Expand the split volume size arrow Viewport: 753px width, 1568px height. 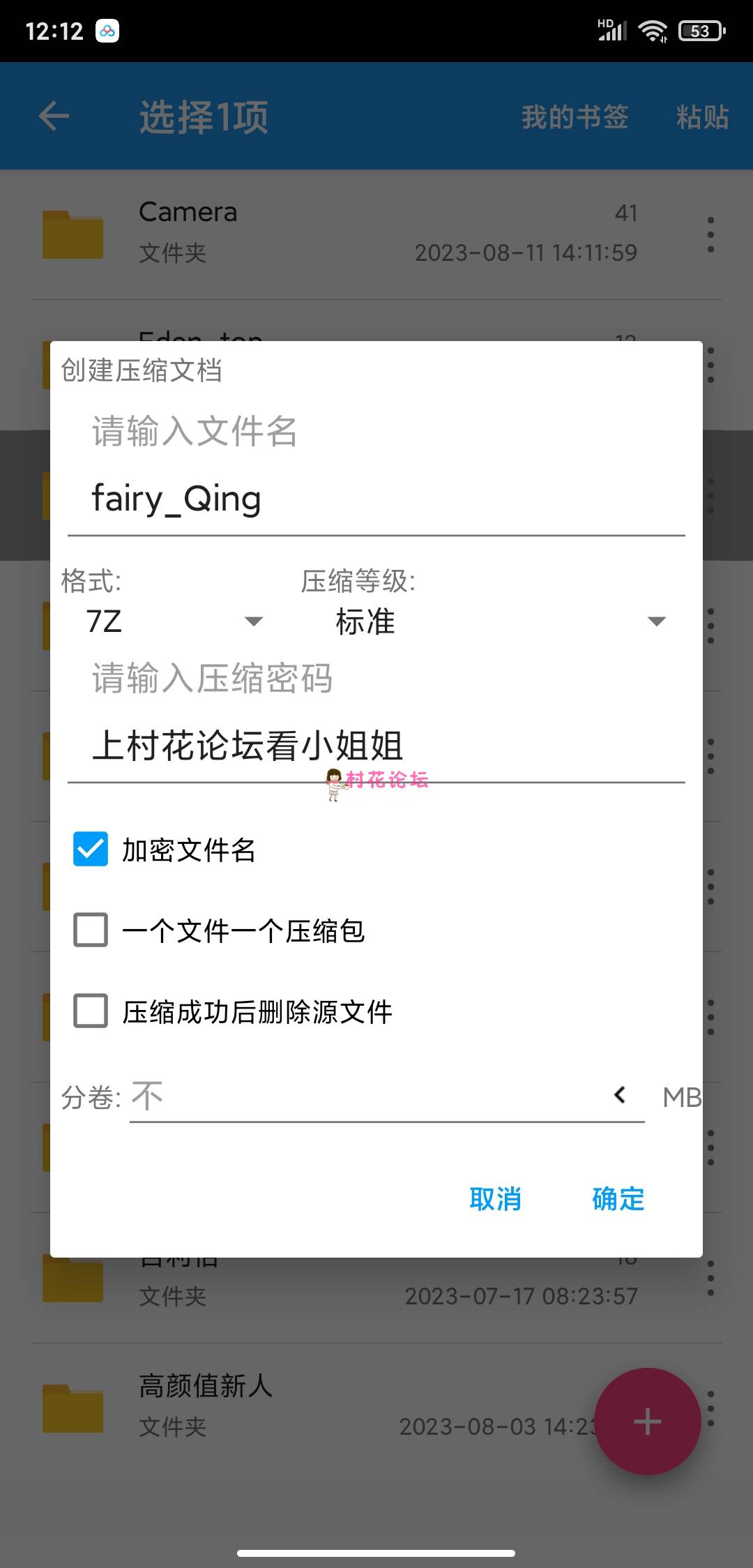coord(620,1095)
